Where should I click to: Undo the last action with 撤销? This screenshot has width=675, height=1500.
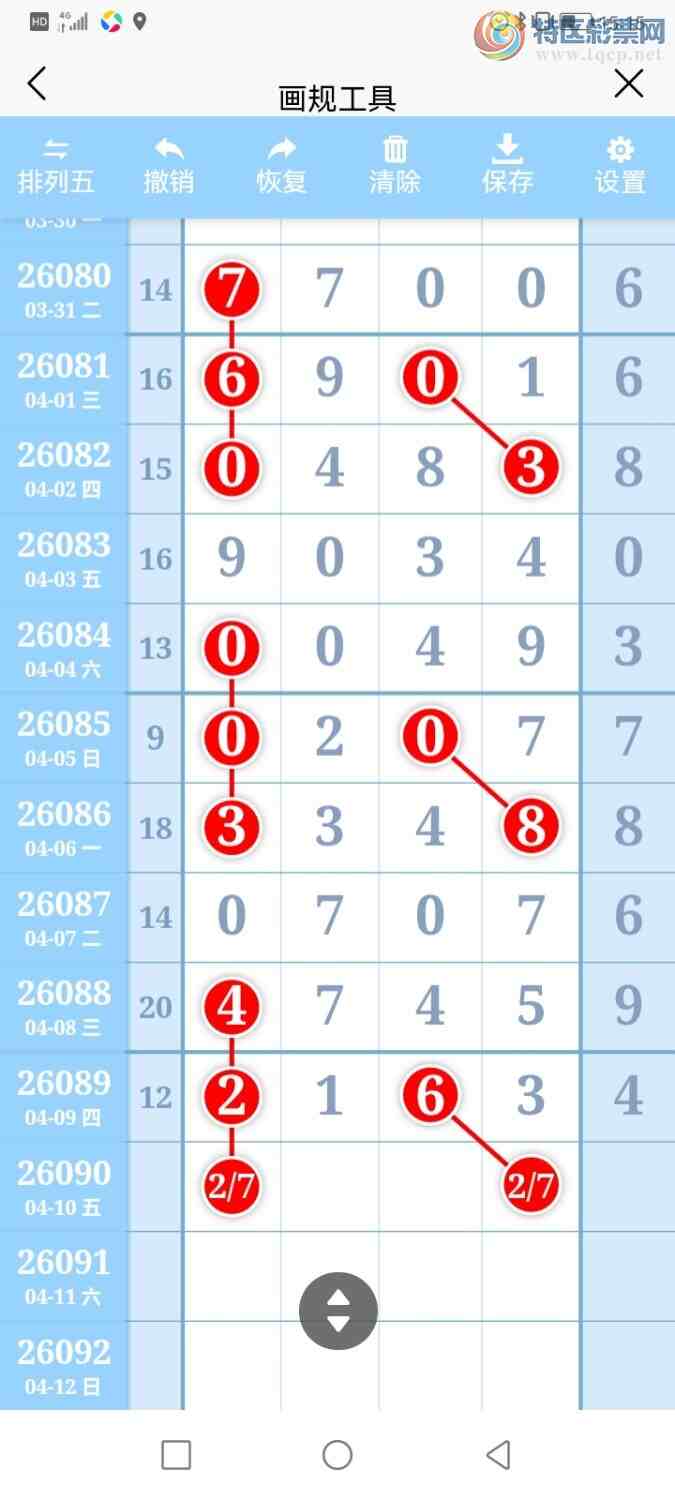click(x=168, y=166)
